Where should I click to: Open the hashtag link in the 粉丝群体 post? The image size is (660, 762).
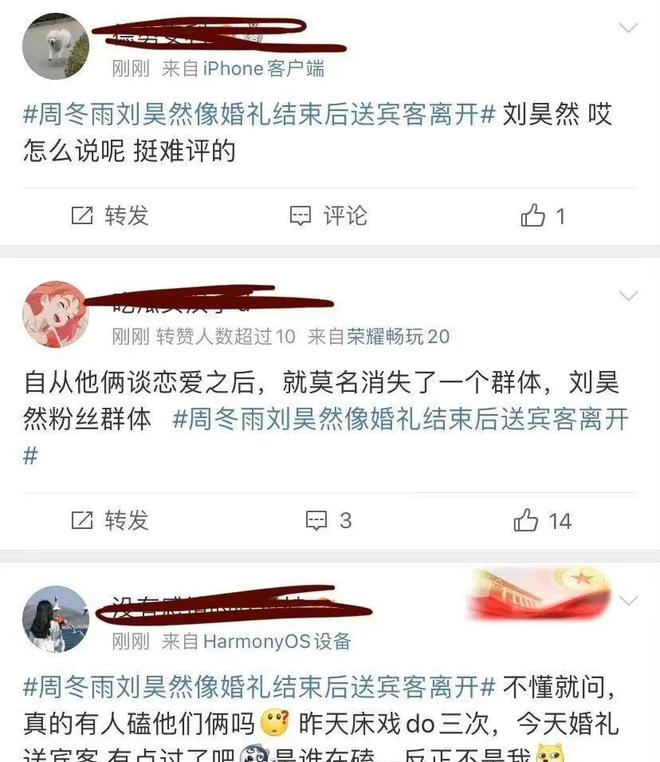coord(400,418)
